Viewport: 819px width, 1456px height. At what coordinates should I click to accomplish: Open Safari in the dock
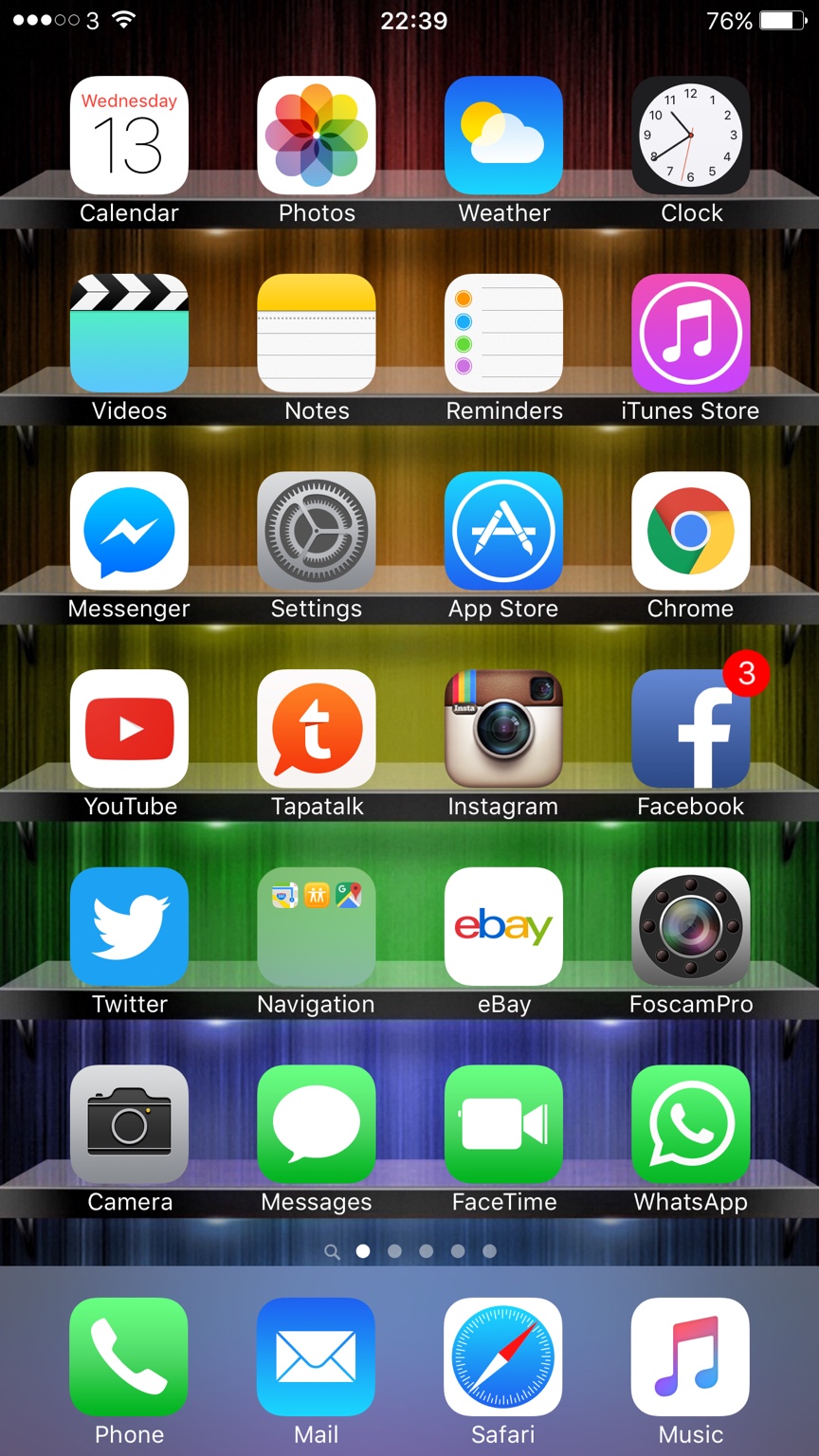(503, 1356)
